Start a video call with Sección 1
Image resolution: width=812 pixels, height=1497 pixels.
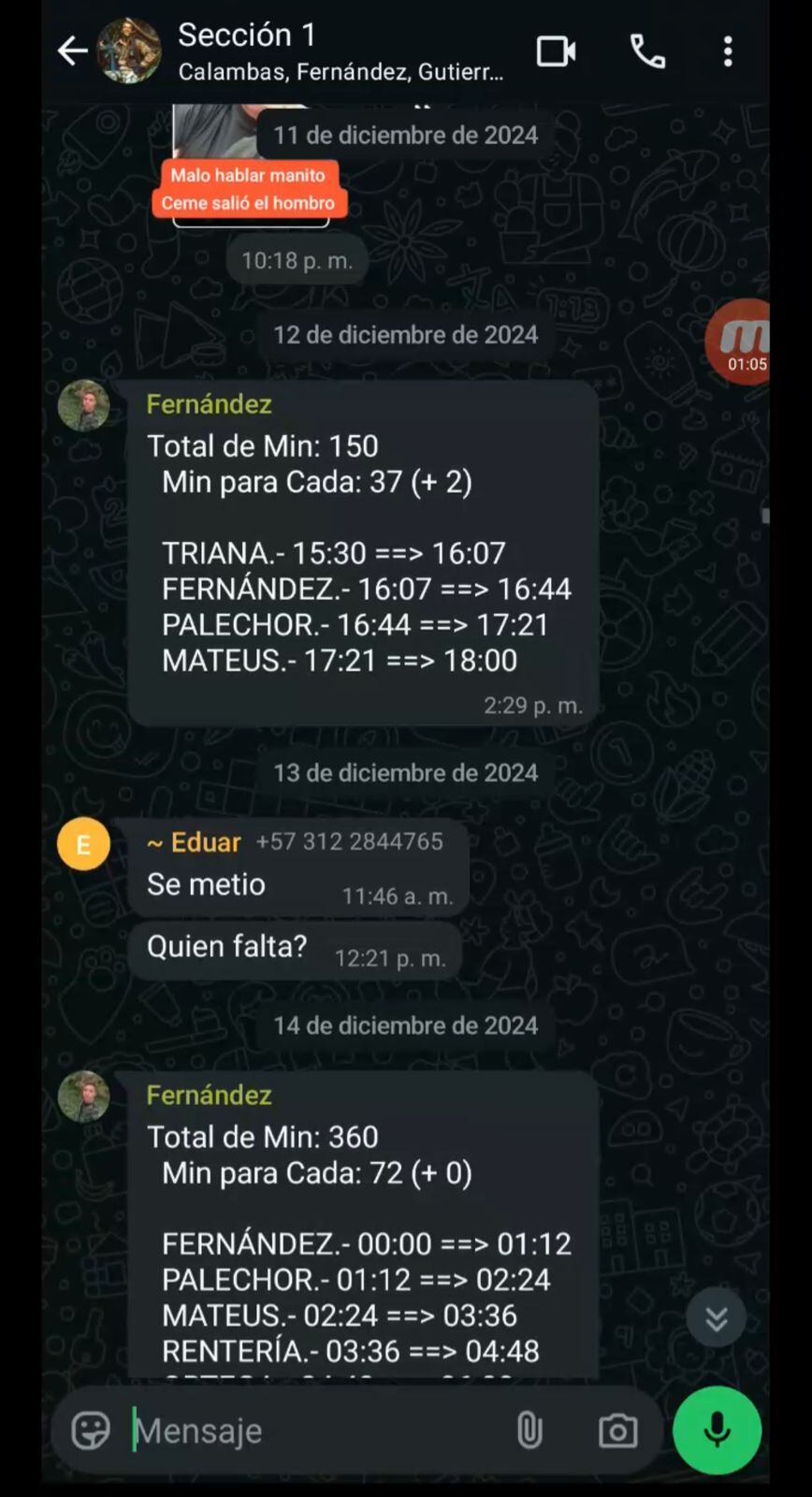click(x=556, y=51)
